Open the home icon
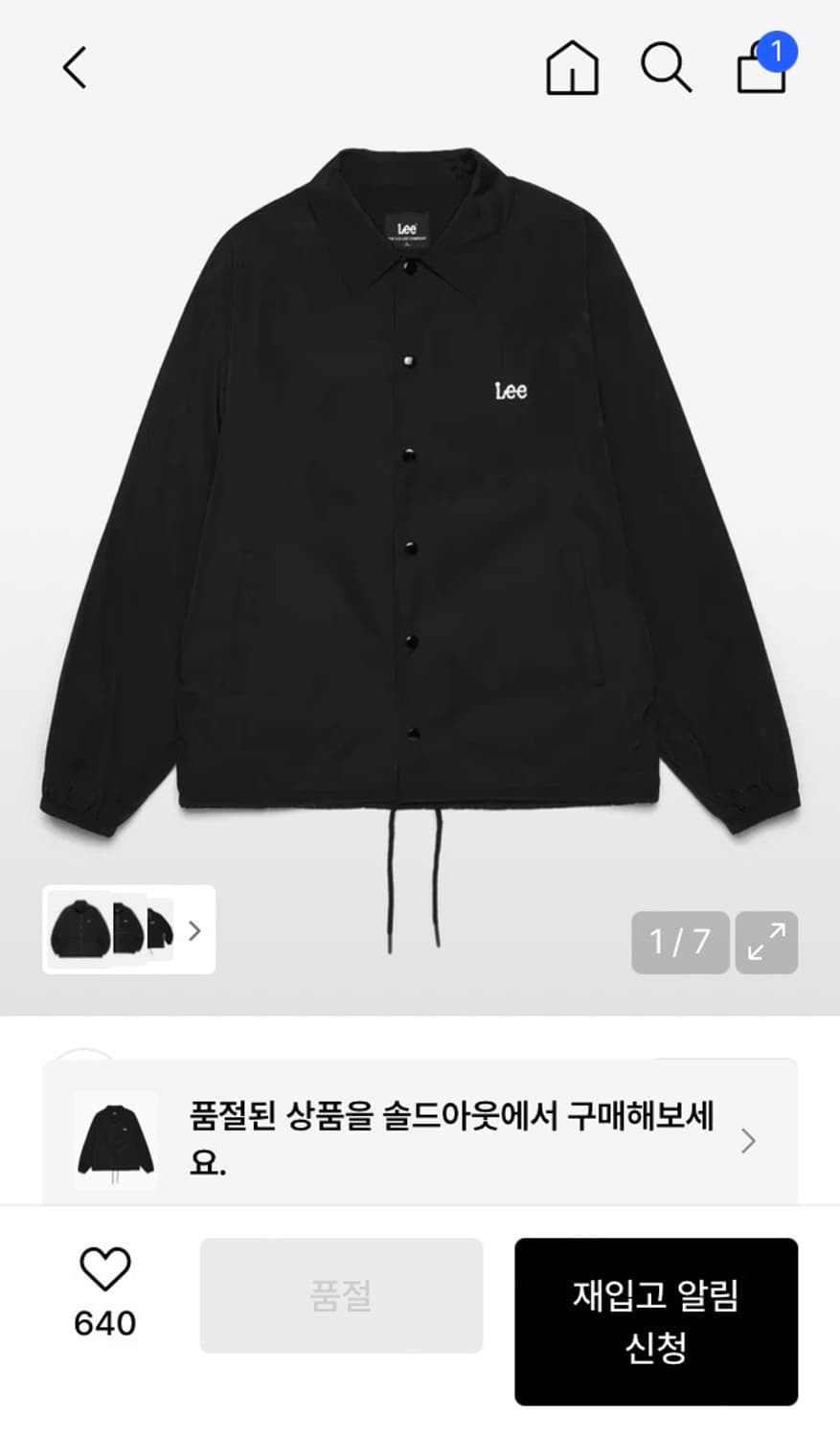The height and width of the screenshot is (1437, 840). click(x=572, y=68)
